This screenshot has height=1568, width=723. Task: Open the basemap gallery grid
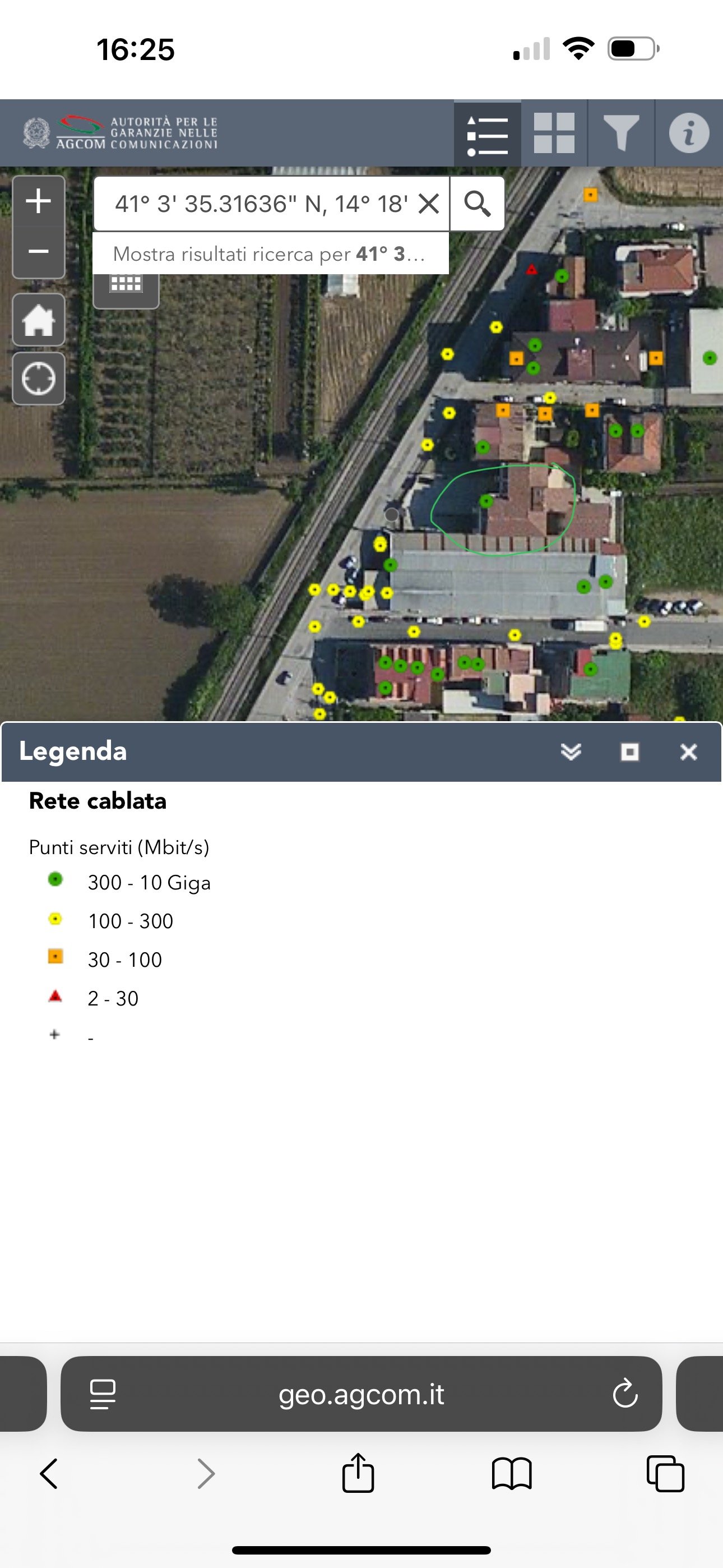tap(554, 134)
